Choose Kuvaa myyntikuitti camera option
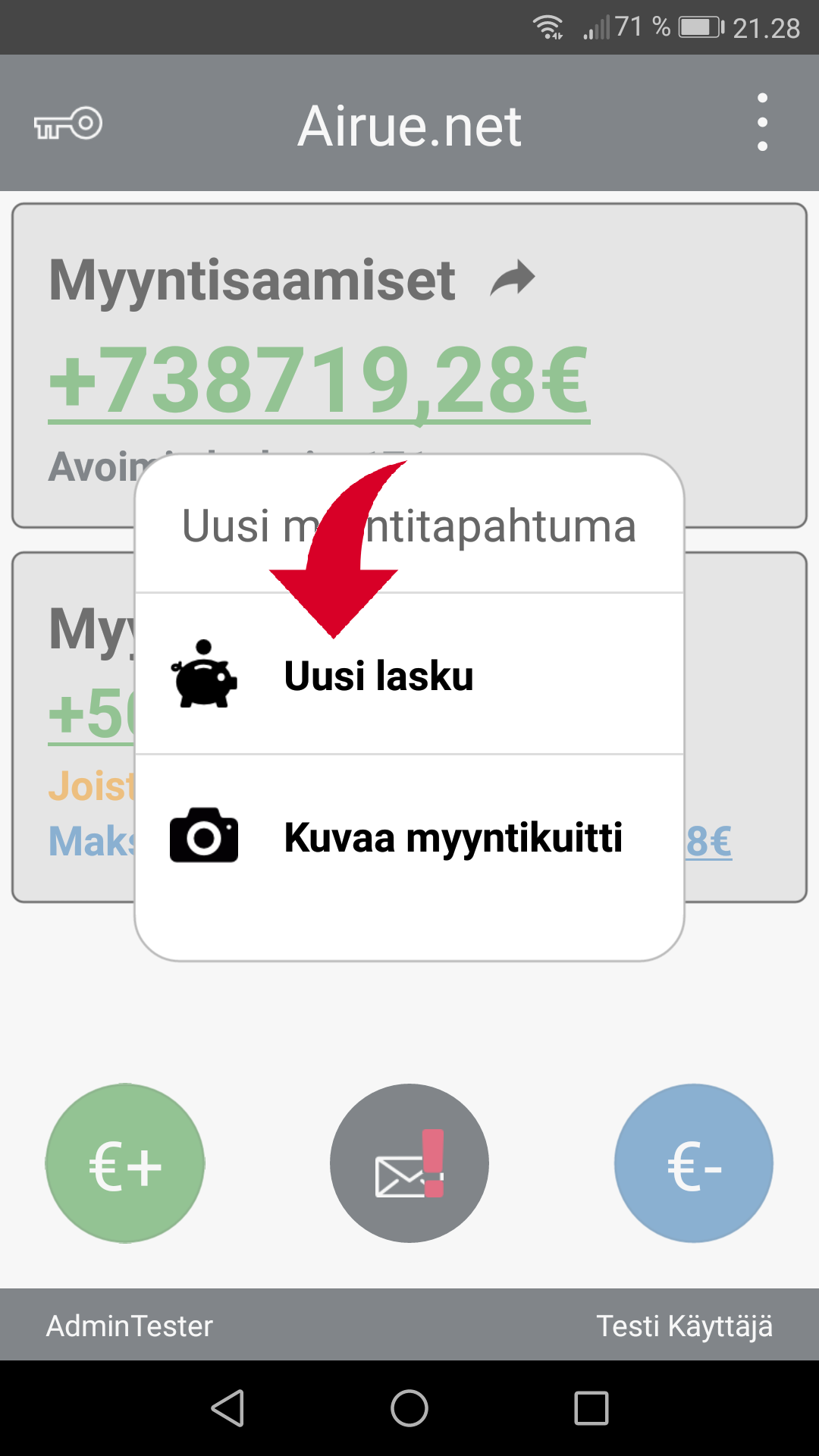 [x=409, y=837]
